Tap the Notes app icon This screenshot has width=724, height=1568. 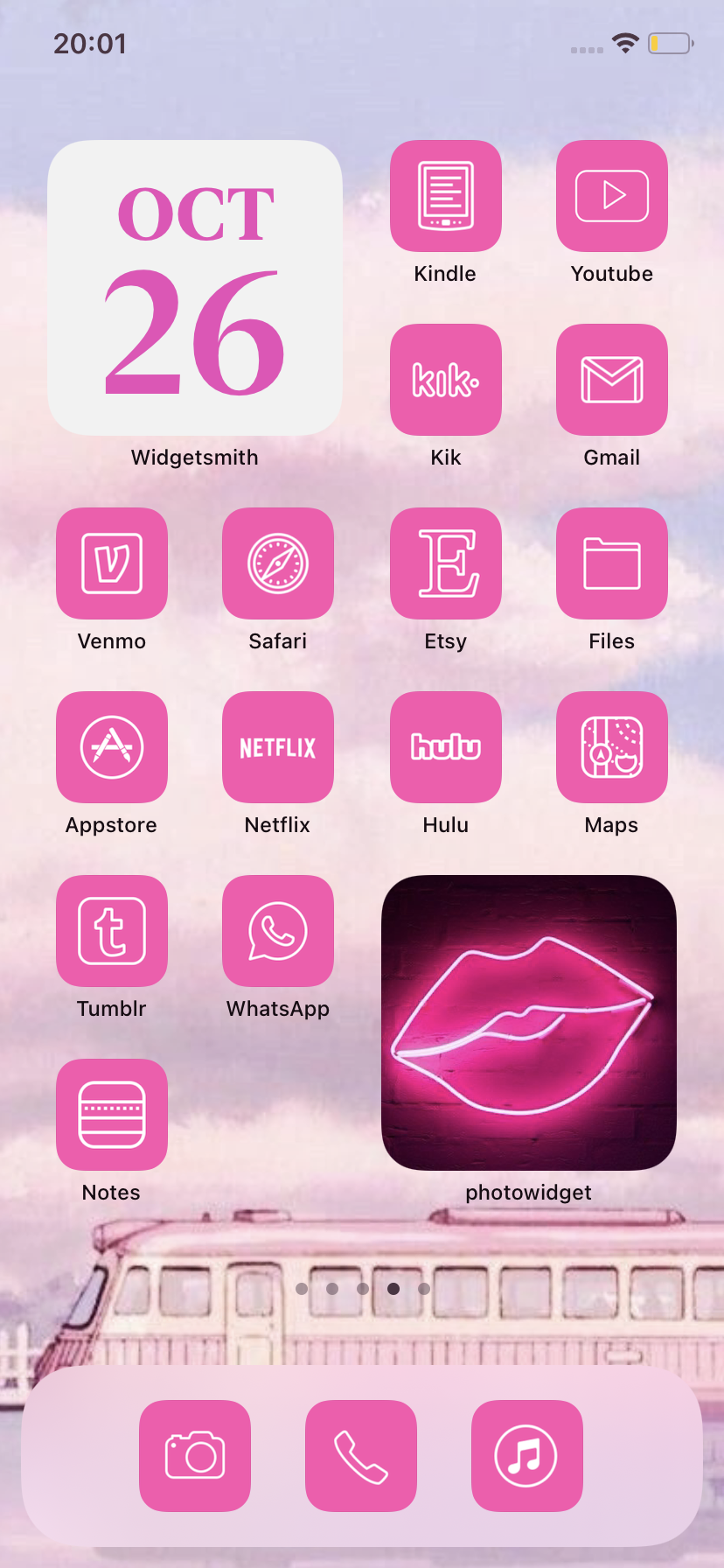point(112,1115)
